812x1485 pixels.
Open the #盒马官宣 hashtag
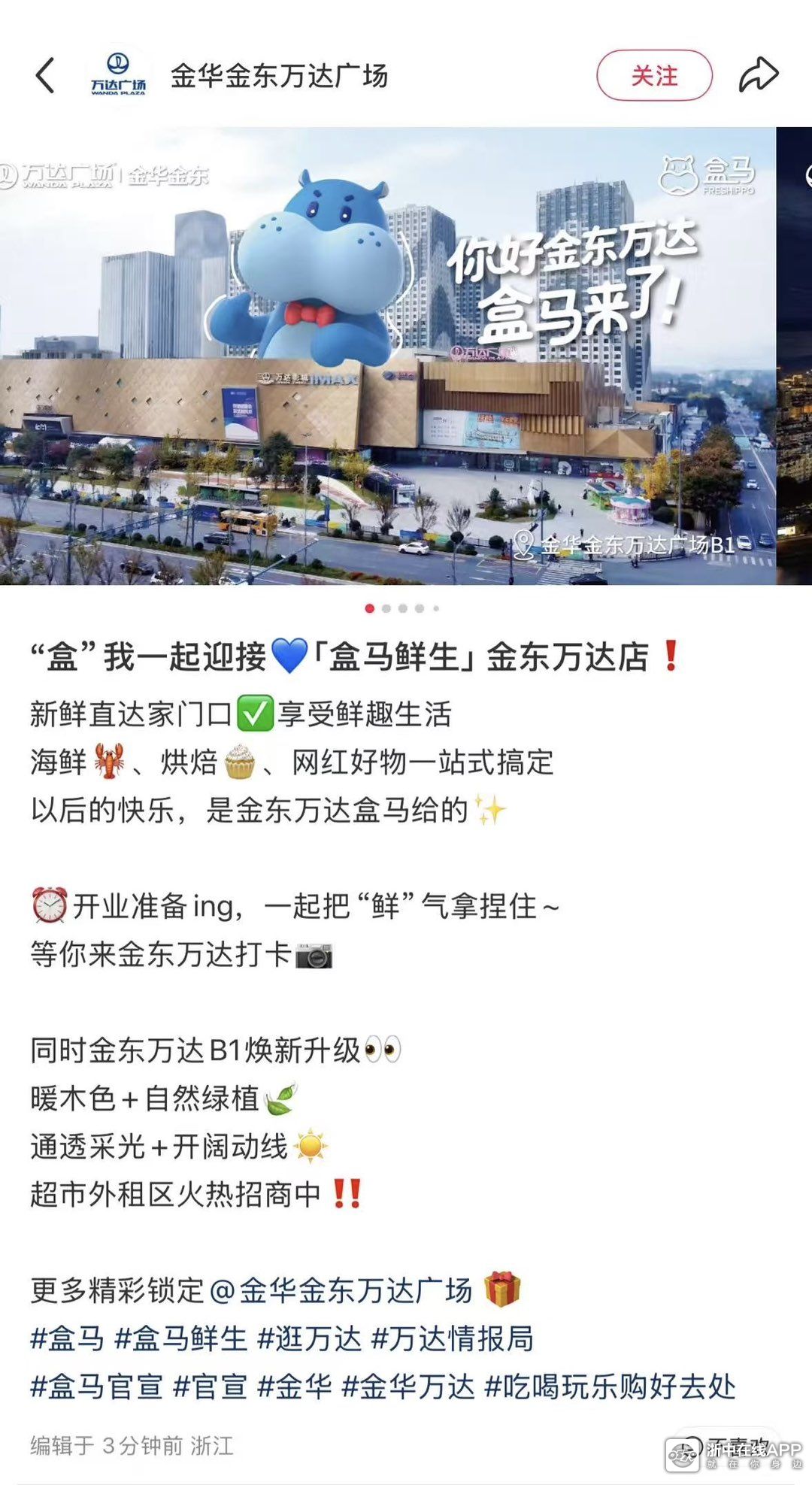[96, 1387]
